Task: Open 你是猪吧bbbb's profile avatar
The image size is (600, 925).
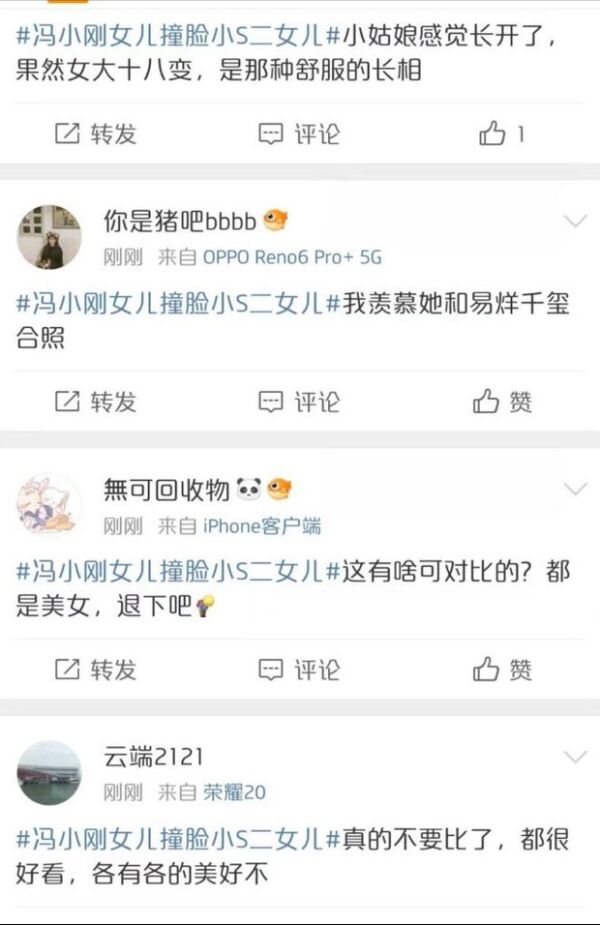Action: [49, 237]
